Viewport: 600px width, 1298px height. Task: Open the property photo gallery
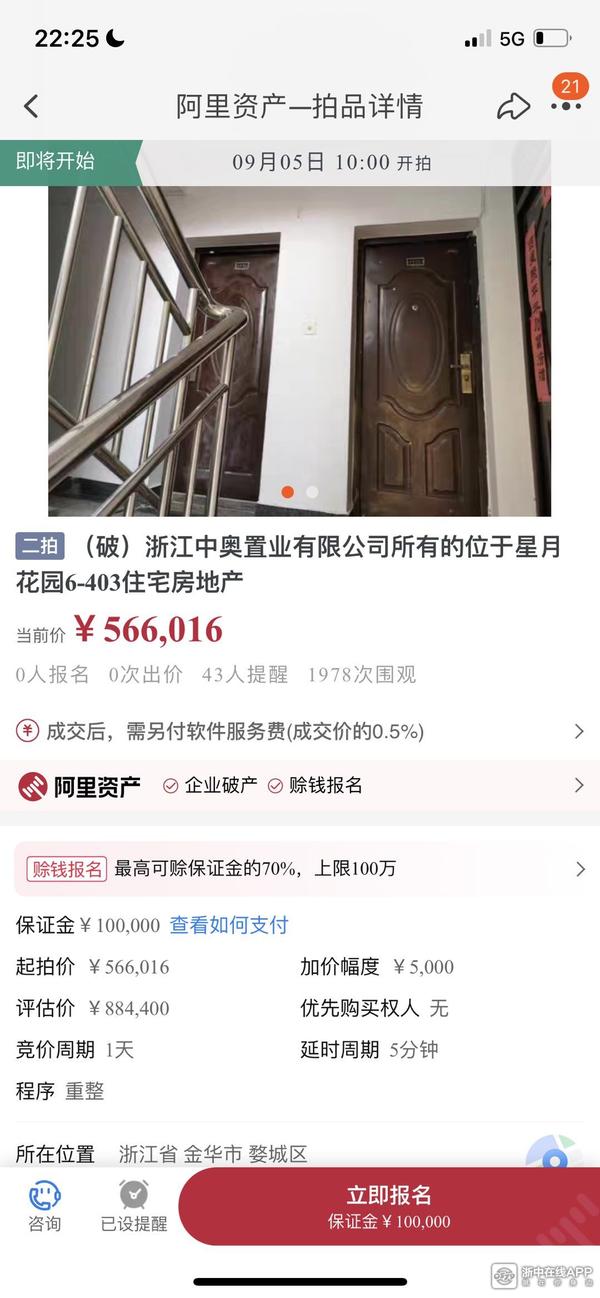(300, 350)
